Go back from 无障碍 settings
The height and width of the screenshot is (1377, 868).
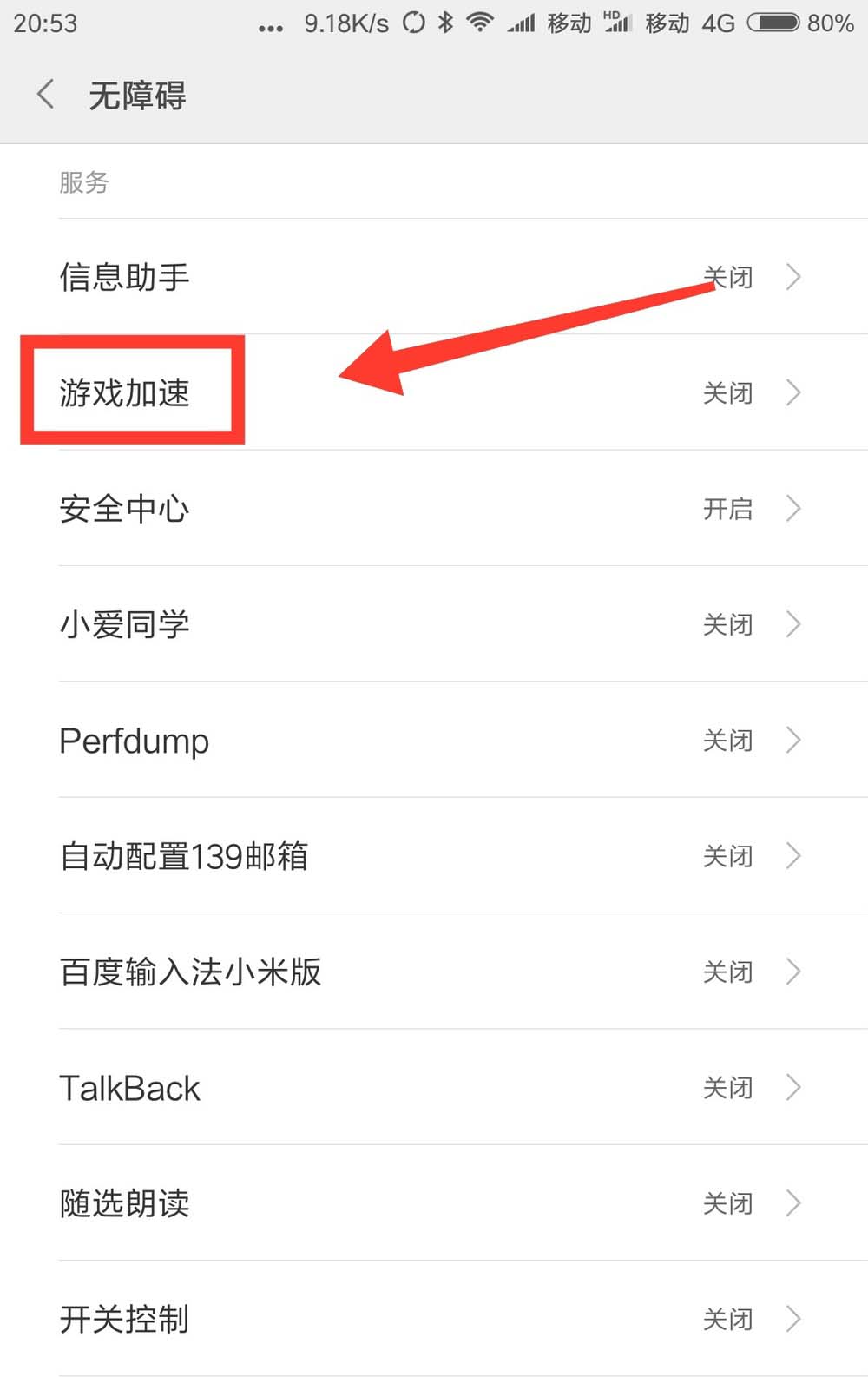pos(46,94)
